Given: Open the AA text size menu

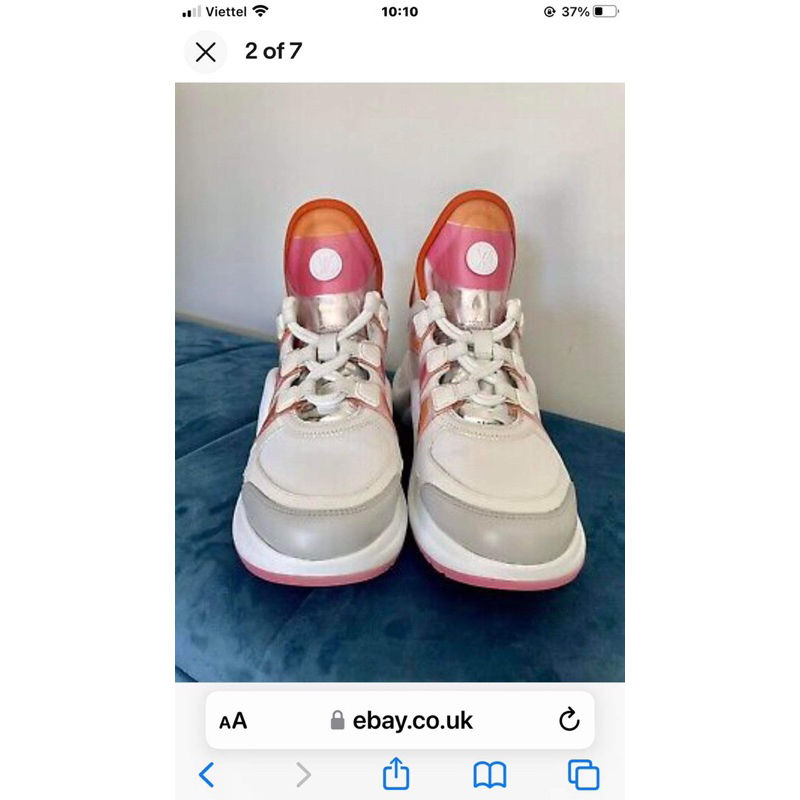Looking at the screenshot, I should [233, 721].
